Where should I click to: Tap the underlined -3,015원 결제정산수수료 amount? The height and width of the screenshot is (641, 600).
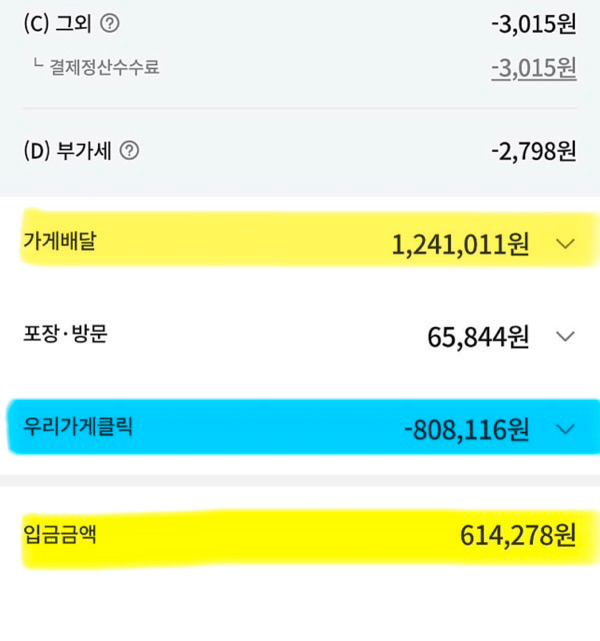point(534,68)
